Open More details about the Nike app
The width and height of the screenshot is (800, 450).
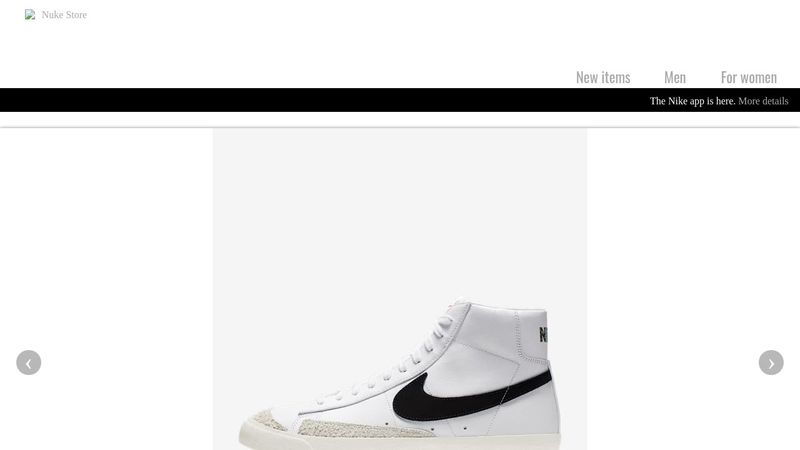[763, 101]
